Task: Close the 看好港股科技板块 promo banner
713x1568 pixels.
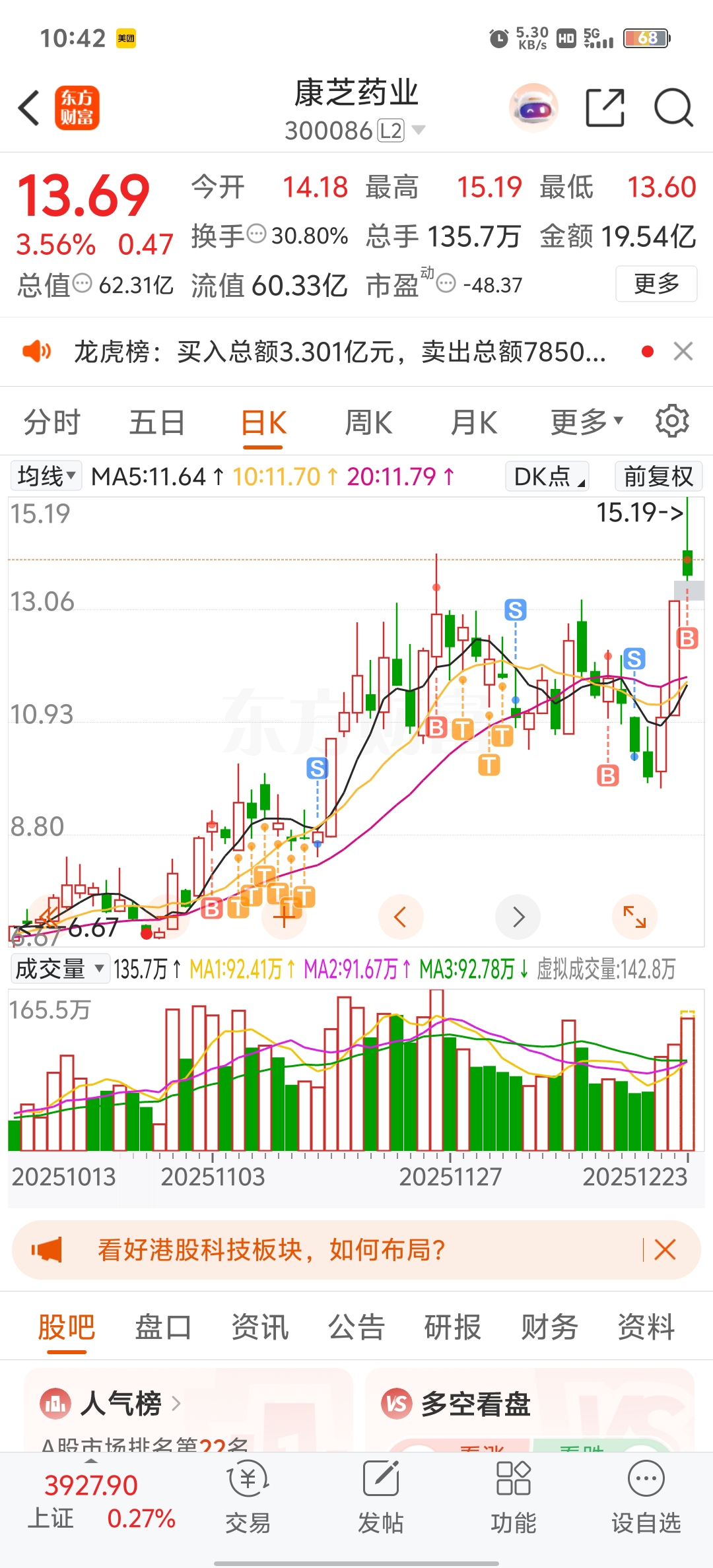Action: [665, 1250]
